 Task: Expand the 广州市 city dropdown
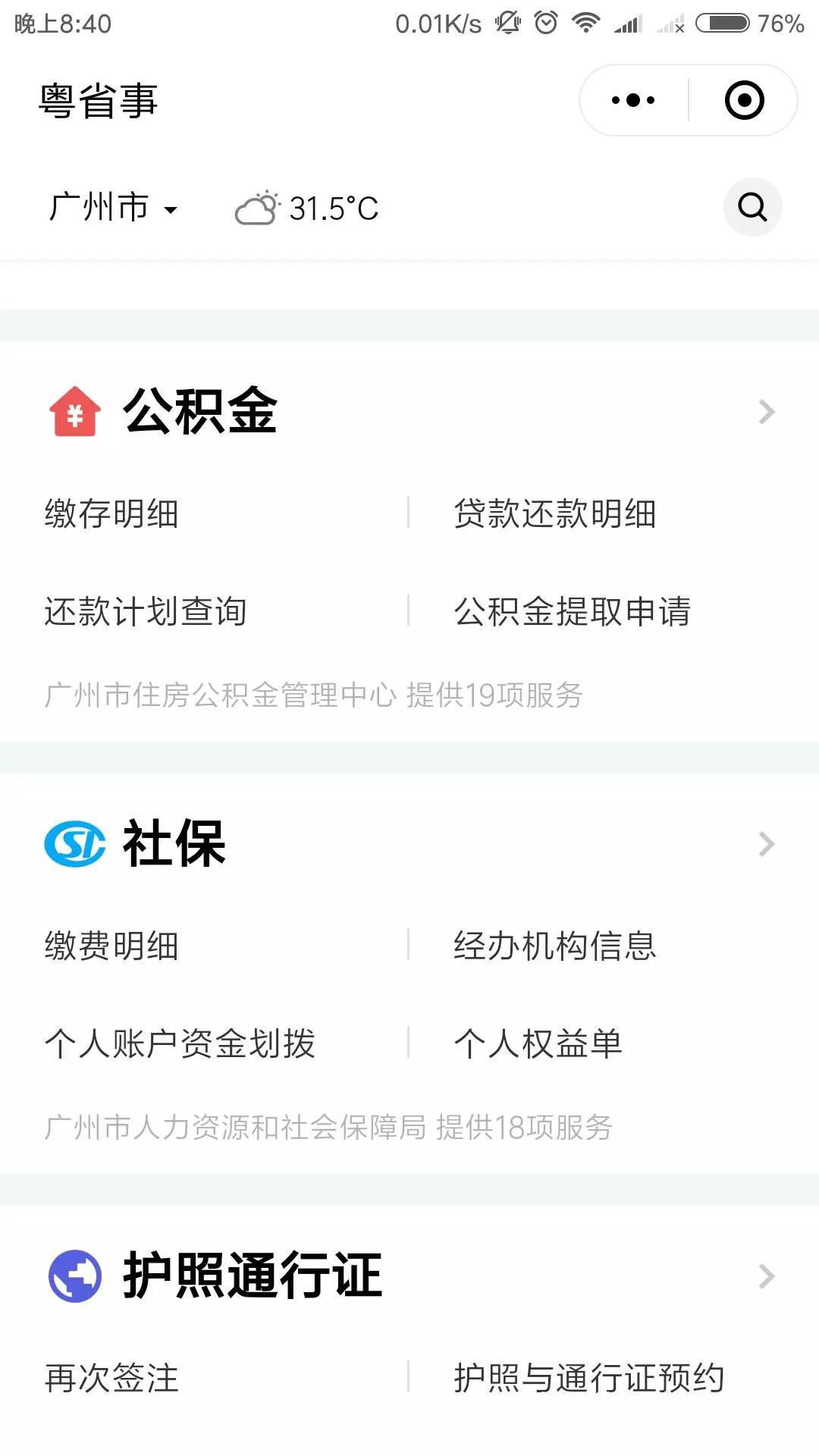[114, 208]
